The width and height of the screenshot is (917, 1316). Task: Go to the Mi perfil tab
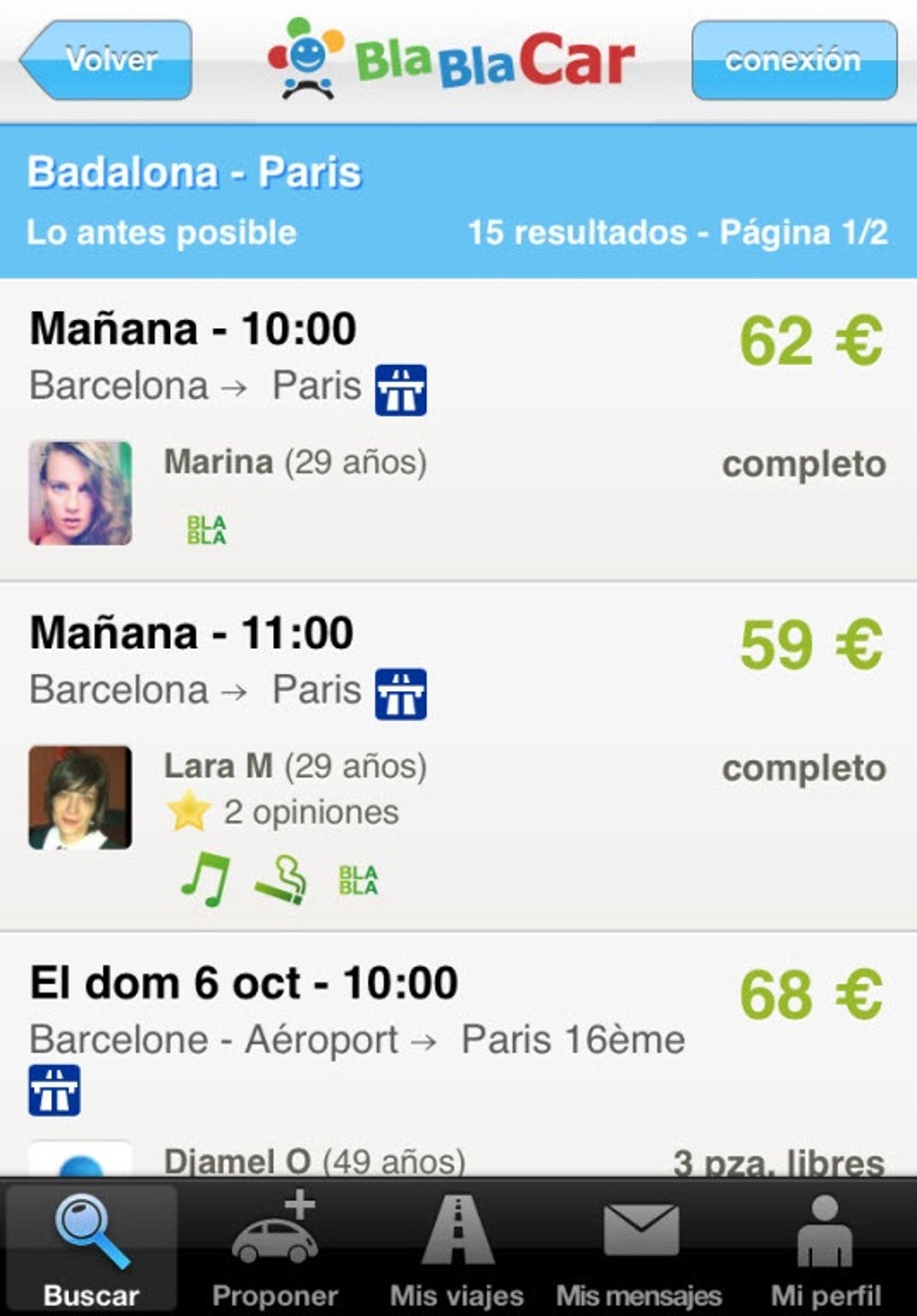825,1249
